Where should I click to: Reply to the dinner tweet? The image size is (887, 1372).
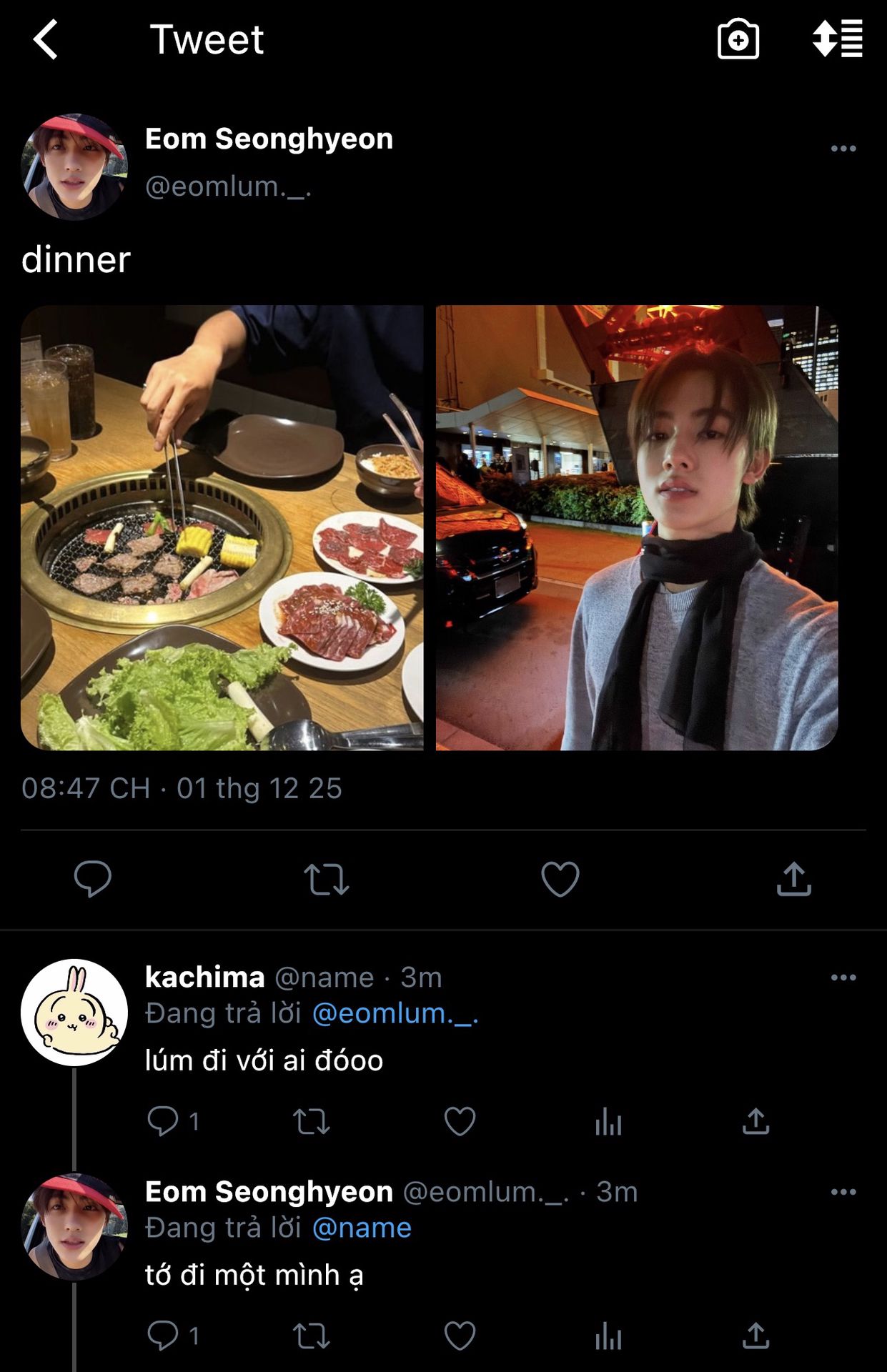click(x=93, y=879)
